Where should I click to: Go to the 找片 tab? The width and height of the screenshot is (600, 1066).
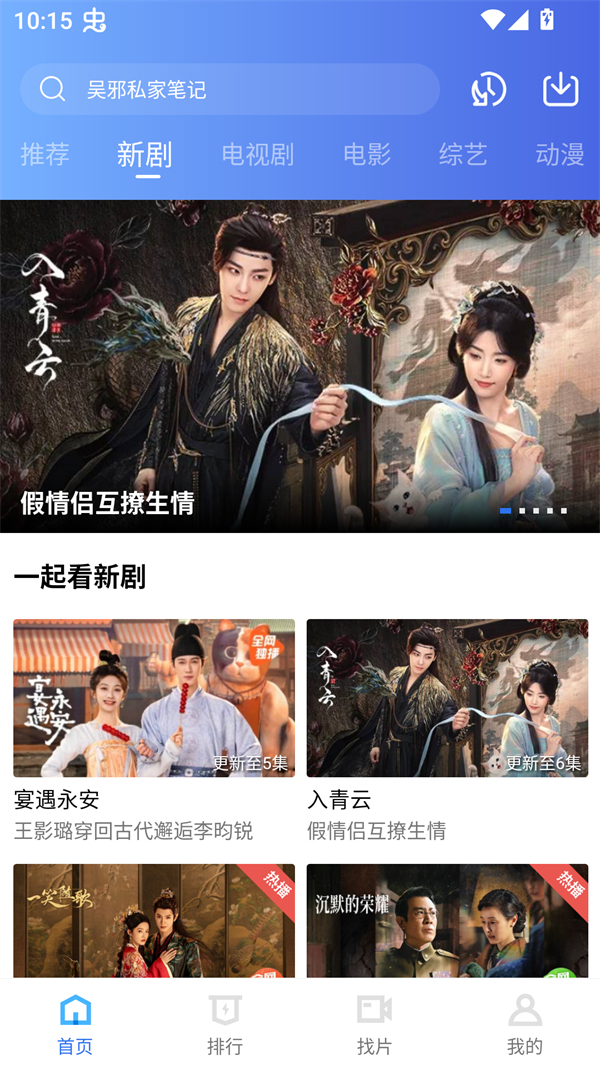[x=374, y=1024]
